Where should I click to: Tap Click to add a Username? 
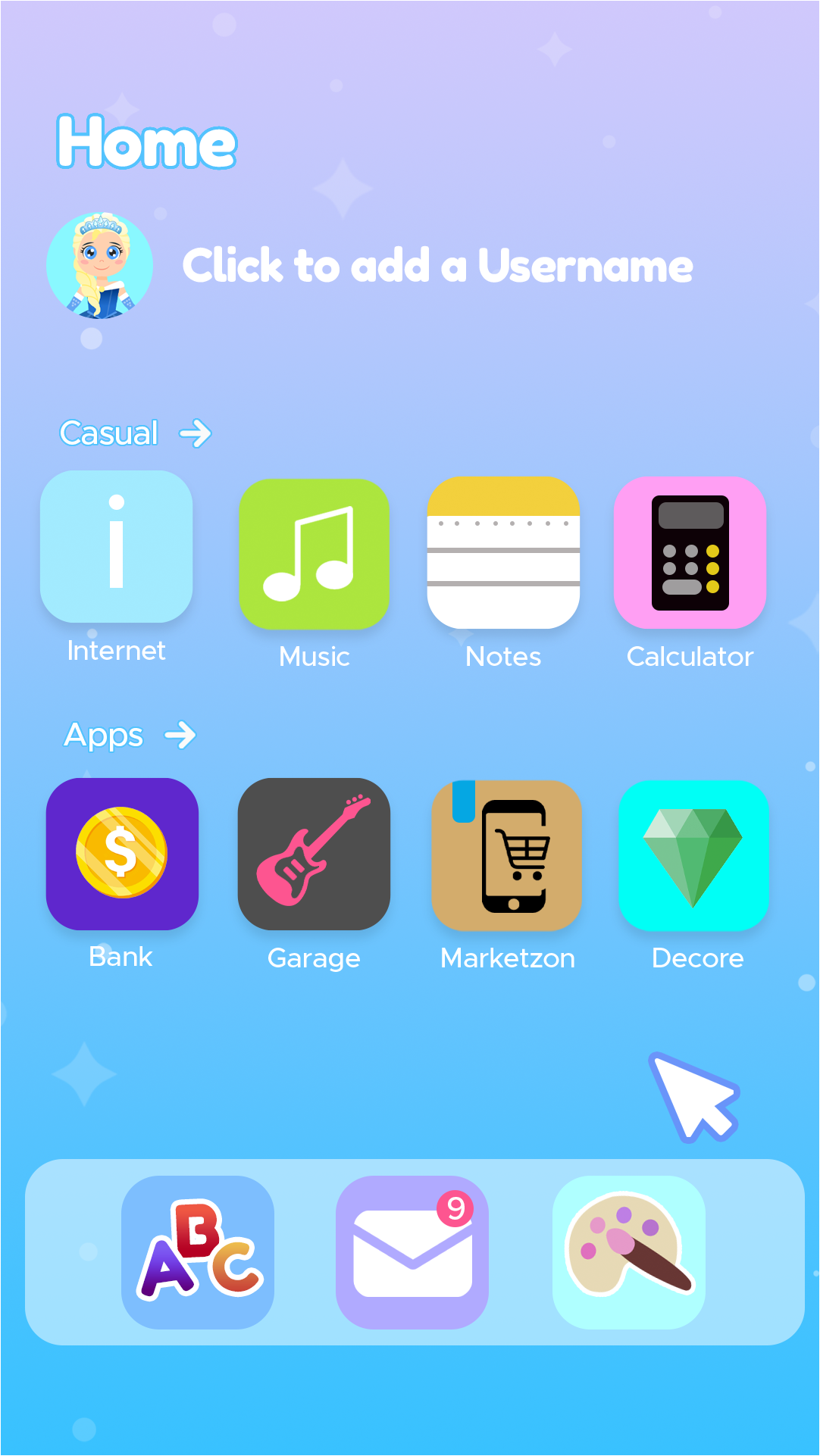coord(437,266)
